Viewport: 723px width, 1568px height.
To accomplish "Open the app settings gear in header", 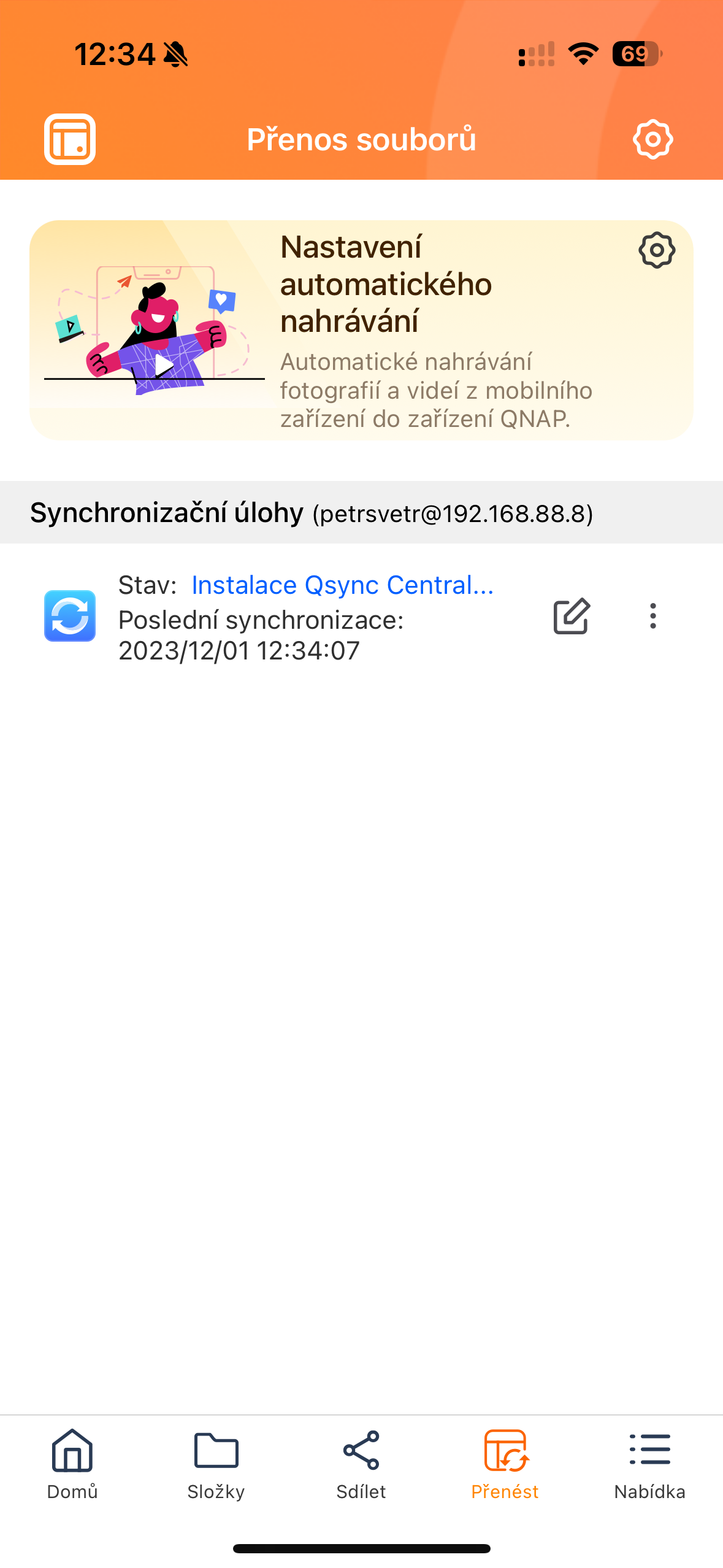I will click(x=652, y=138).
